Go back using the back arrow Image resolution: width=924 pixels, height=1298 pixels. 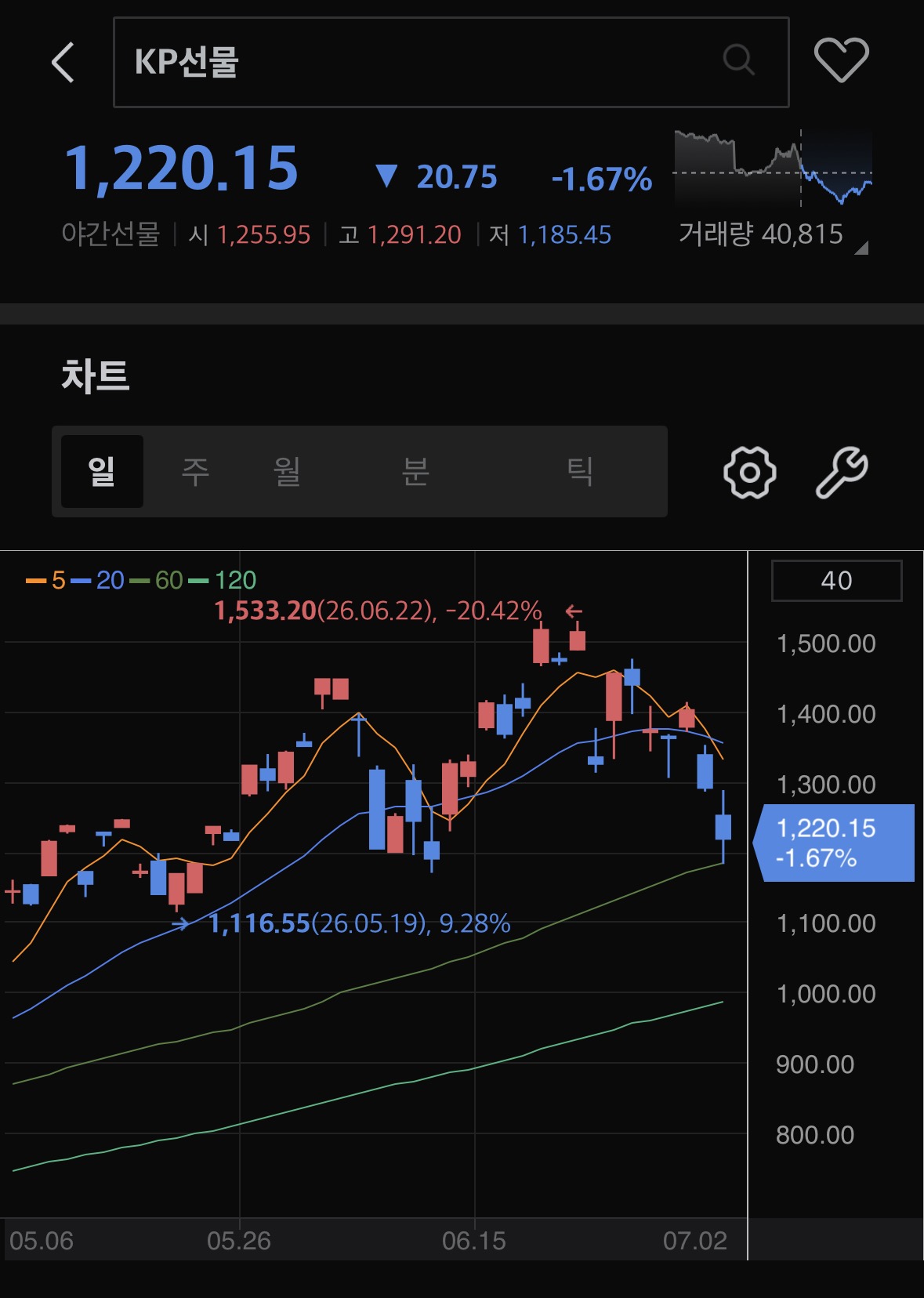click(63, 62)
